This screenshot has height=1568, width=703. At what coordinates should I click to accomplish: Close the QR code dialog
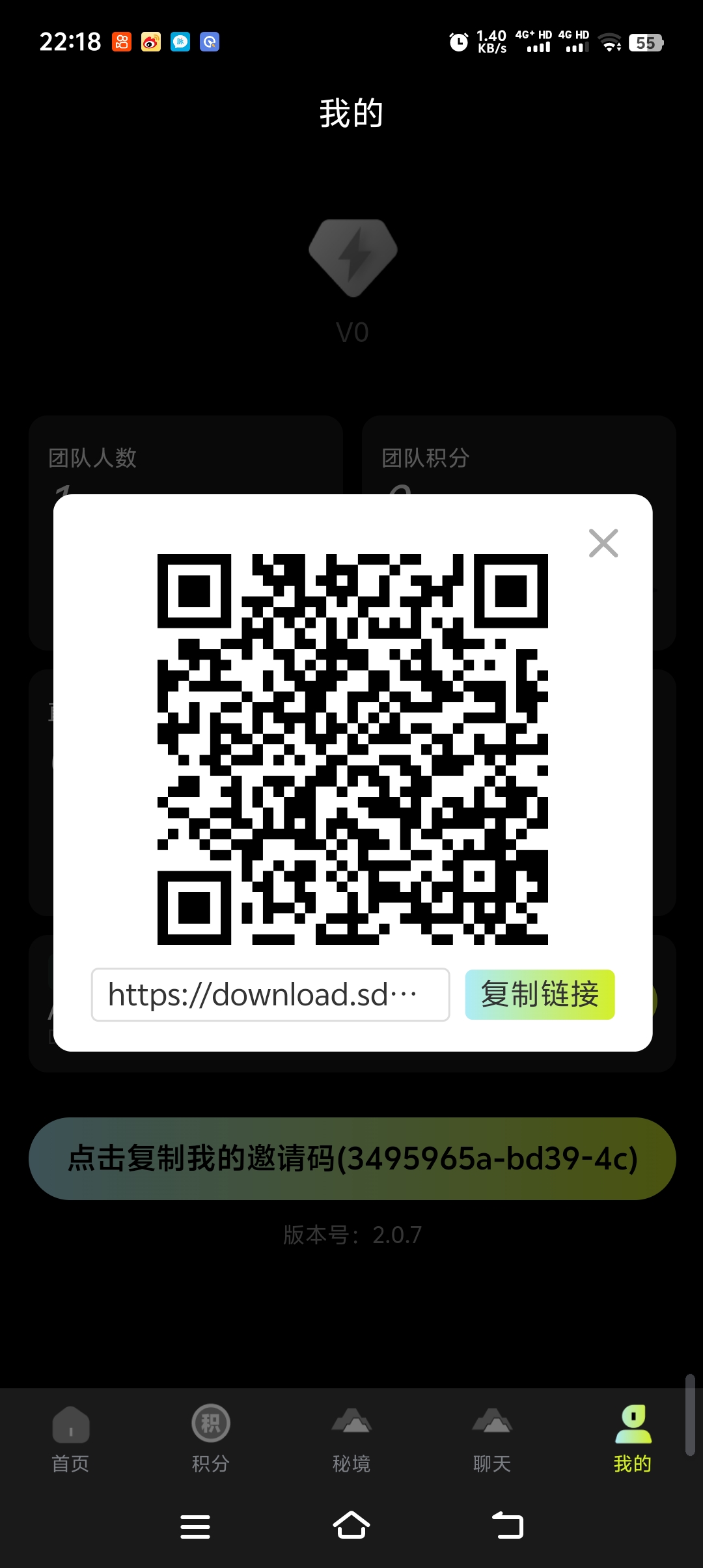(603, 544)
